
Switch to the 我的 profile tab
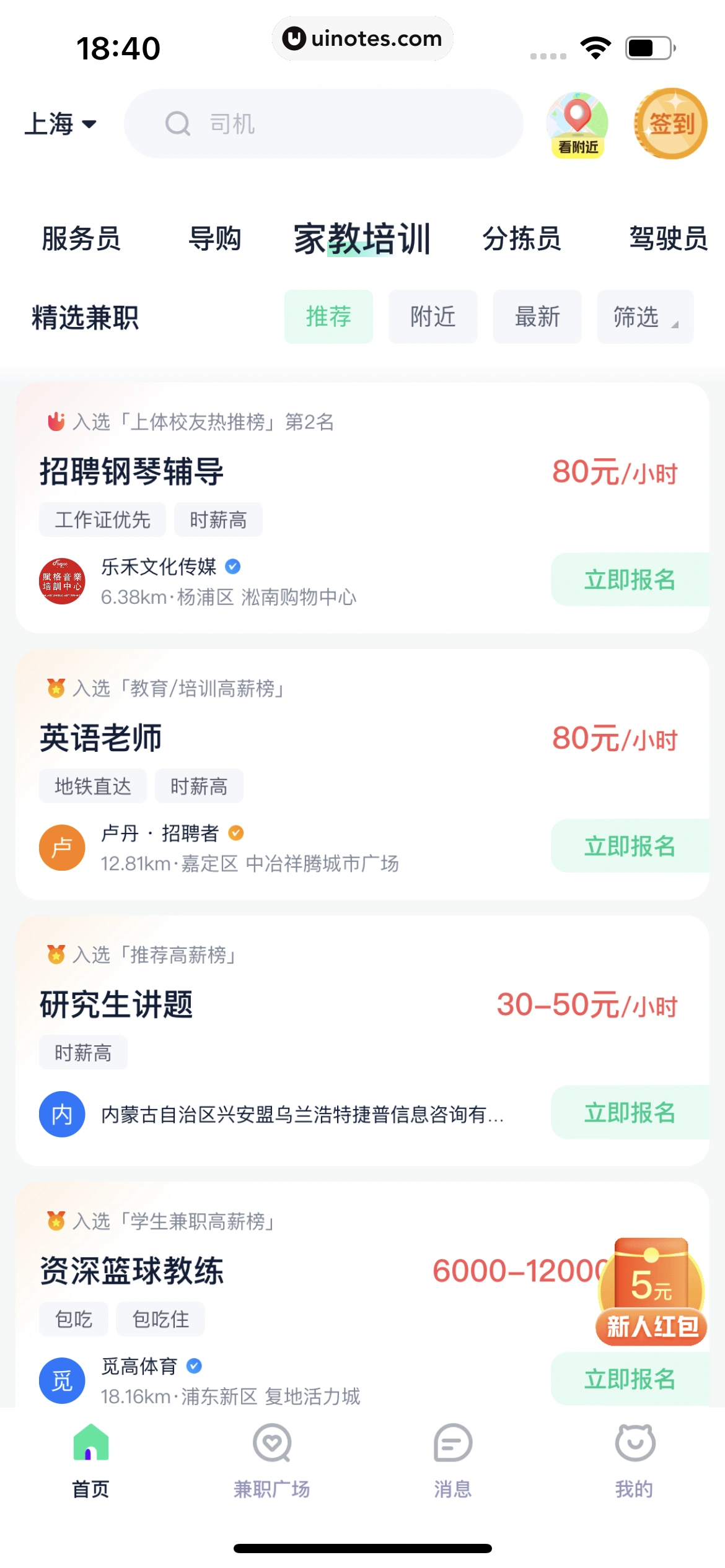634,1460
